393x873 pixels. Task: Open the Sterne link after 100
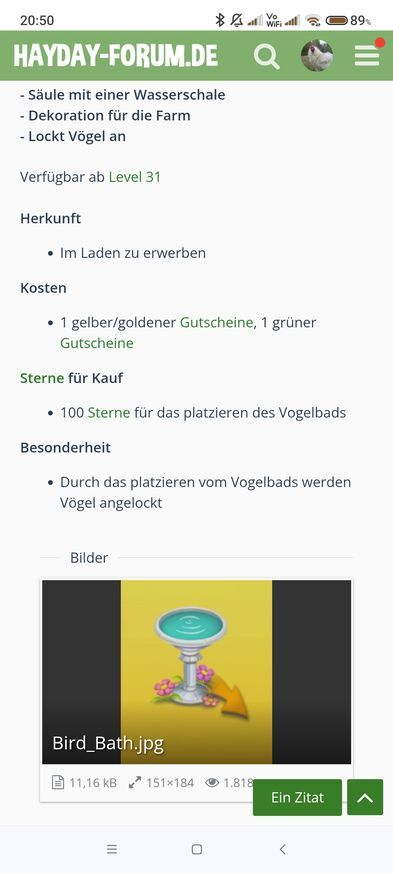109,413
